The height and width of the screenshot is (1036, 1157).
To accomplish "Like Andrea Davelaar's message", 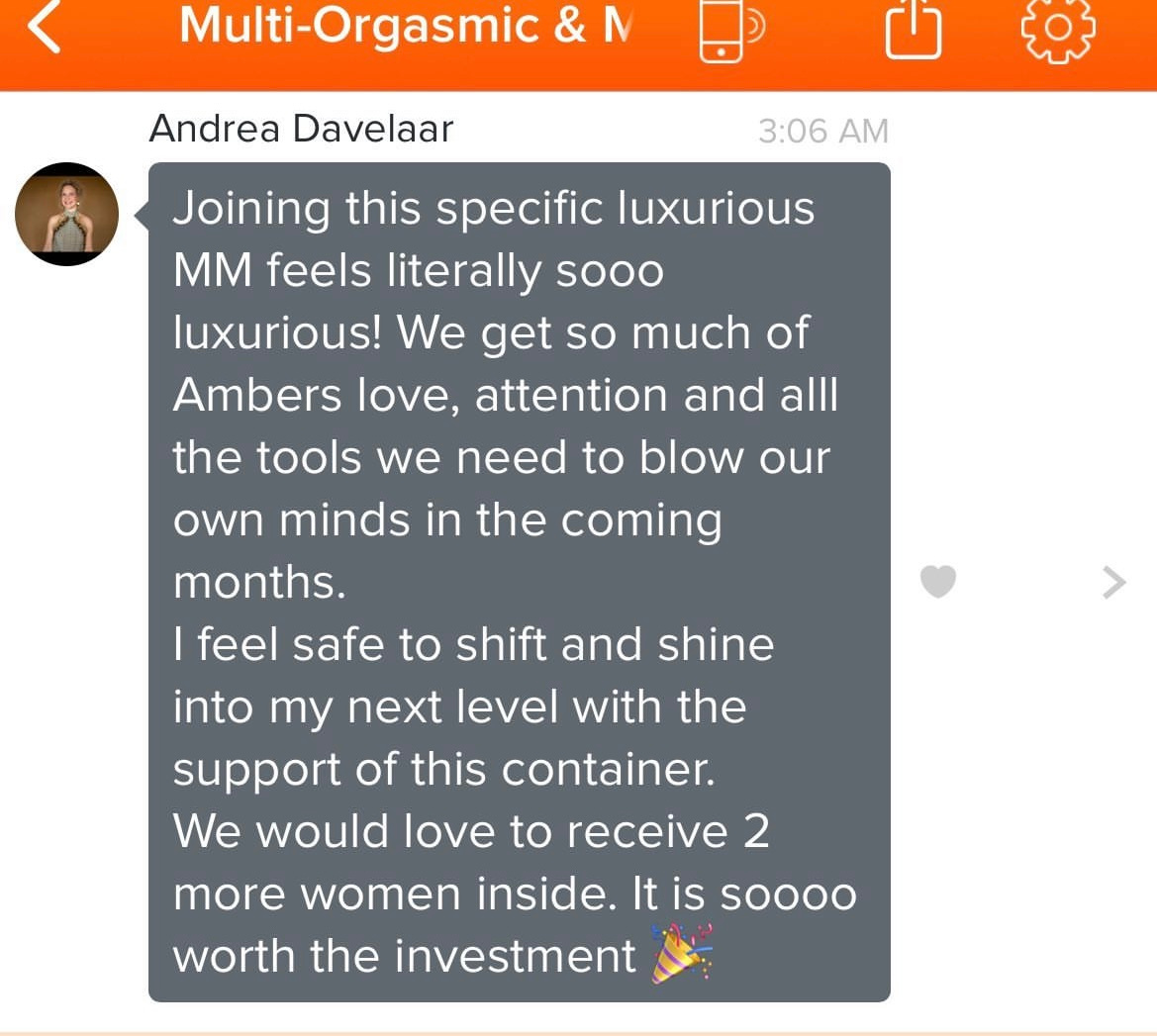I will click(x=937, y=582).
